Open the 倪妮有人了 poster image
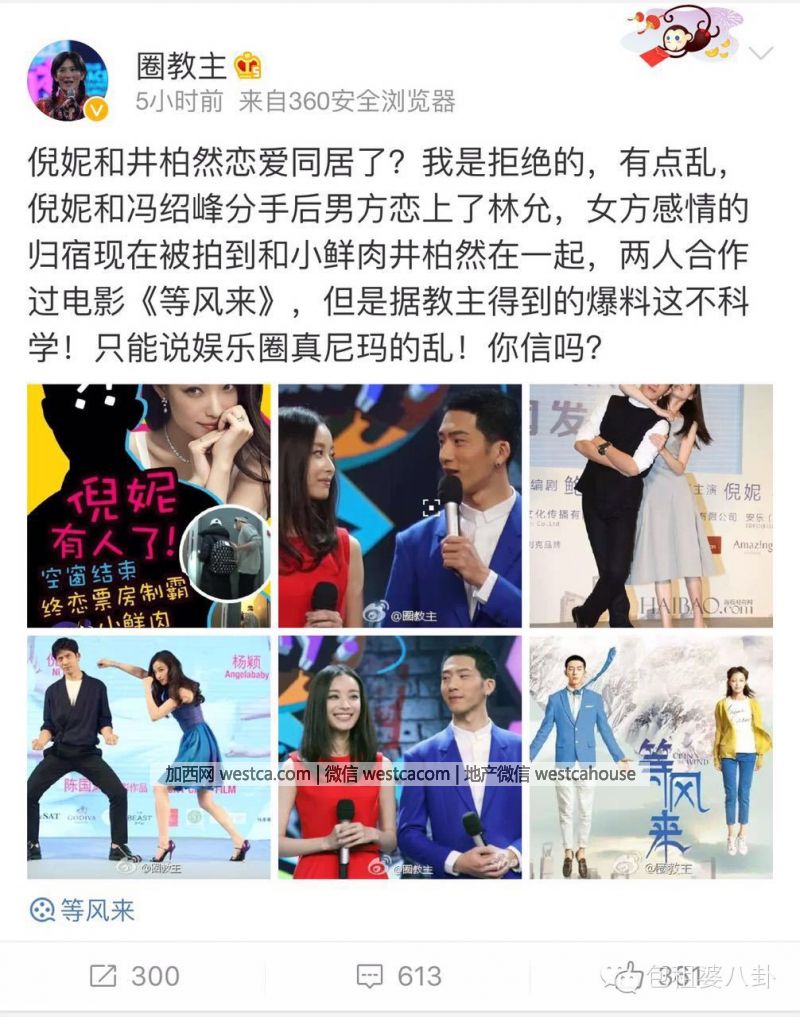Screen dimensions: 800x1017 tap(148, 506)
